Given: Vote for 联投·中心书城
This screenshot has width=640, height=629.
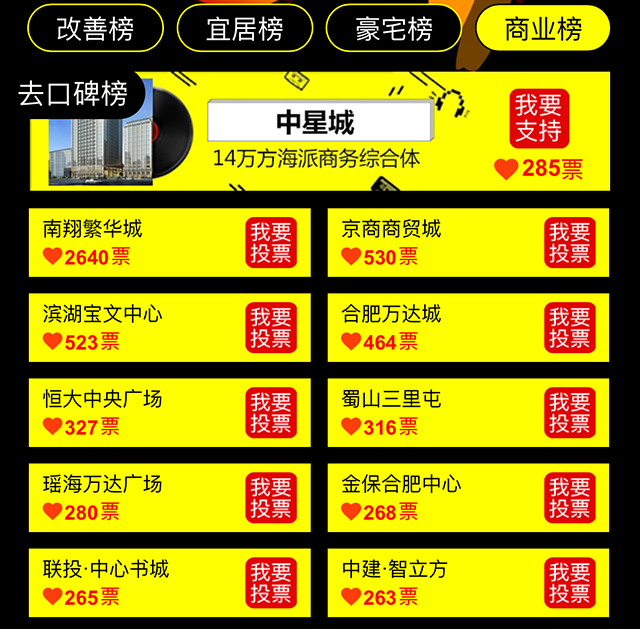Looking at the screenshot, I should [271, 583].
